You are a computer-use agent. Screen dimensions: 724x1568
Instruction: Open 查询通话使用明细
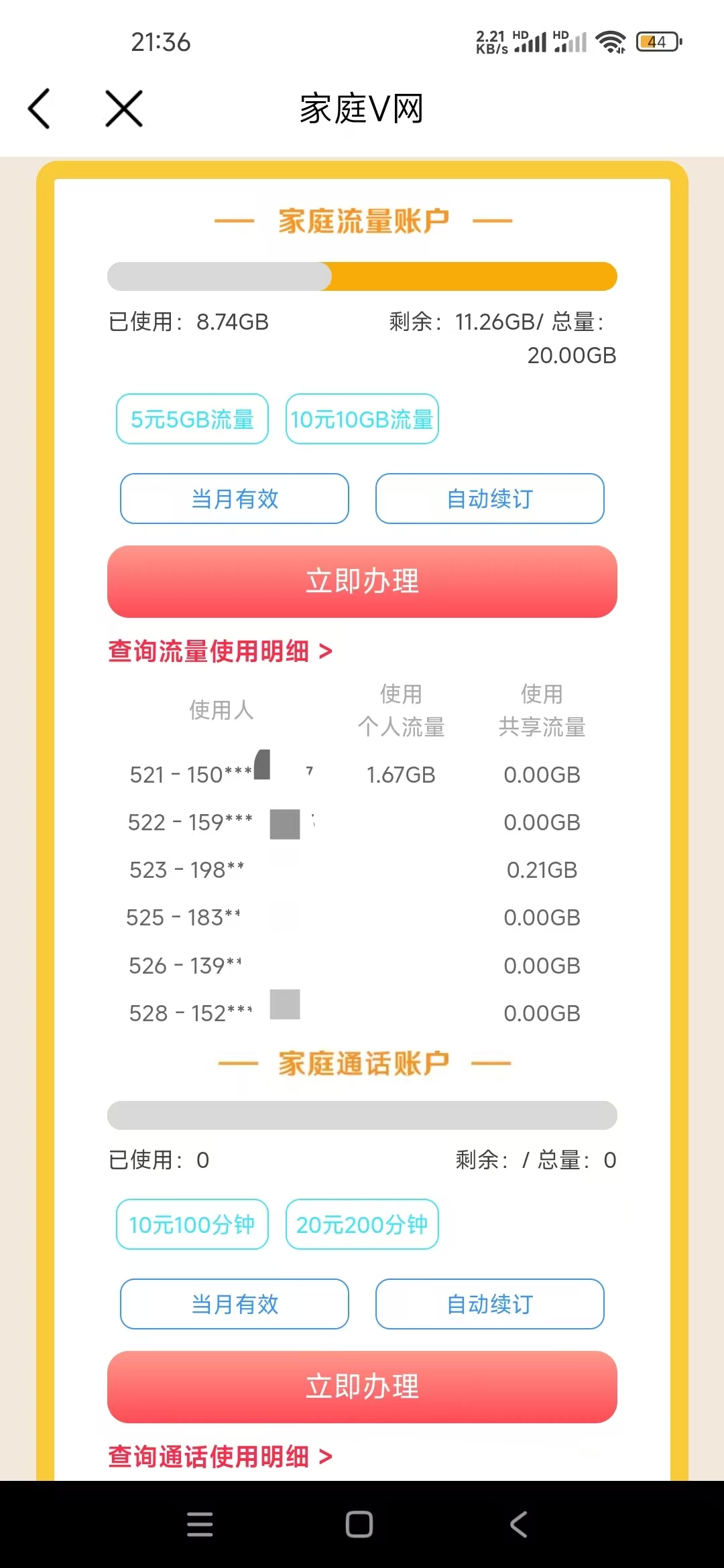click(220, 1457)
